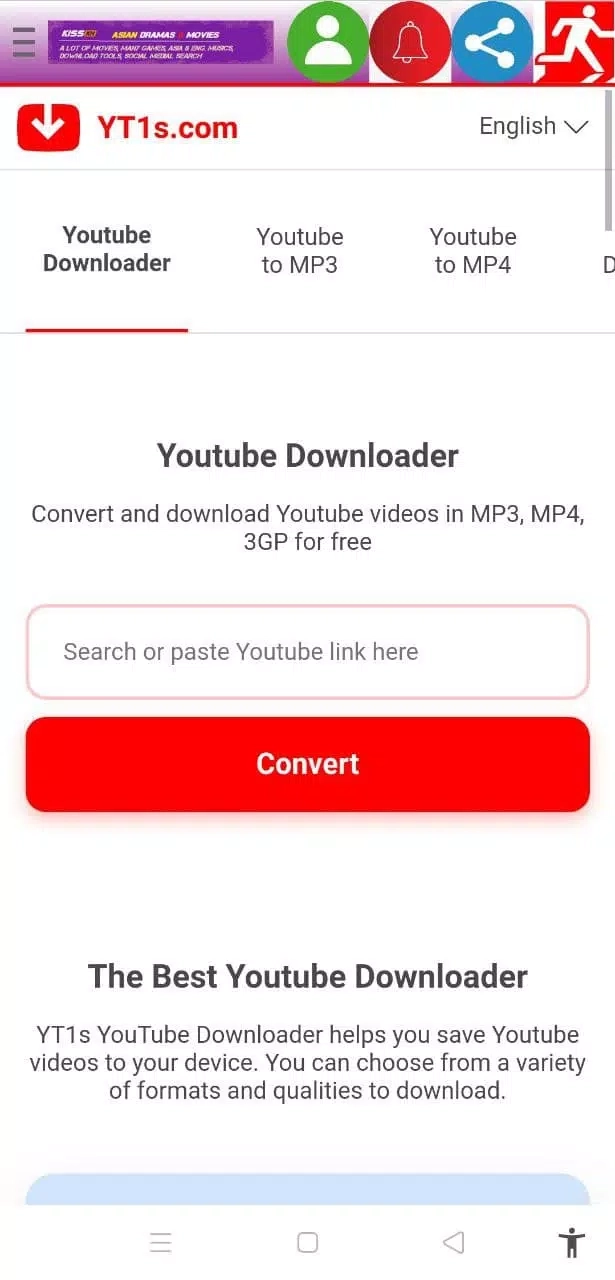
Task: Open the English language dropdown
Action: [533, 127]
